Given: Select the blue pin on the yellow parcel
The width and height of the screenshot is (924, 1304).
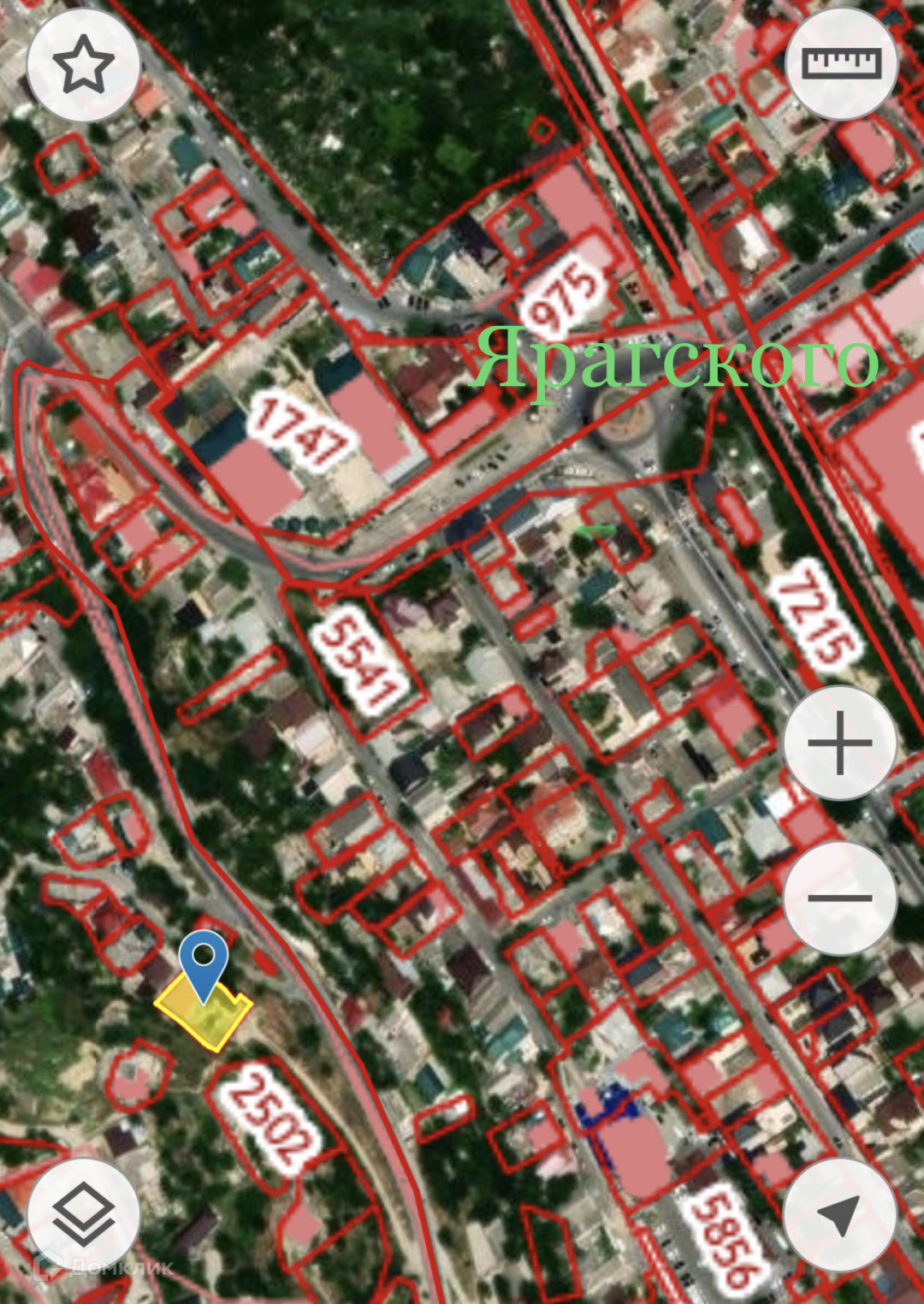Looking at the screenshot, I should click(204, 962).
